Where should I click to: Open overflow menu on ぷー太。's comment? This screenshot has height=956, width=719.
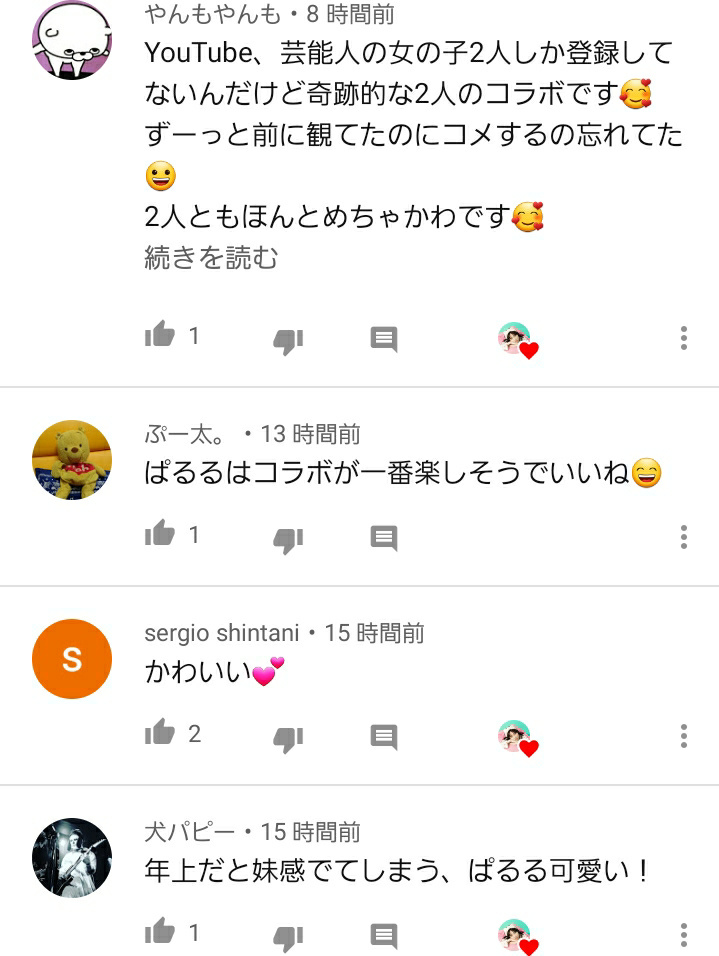pos(684,536)
